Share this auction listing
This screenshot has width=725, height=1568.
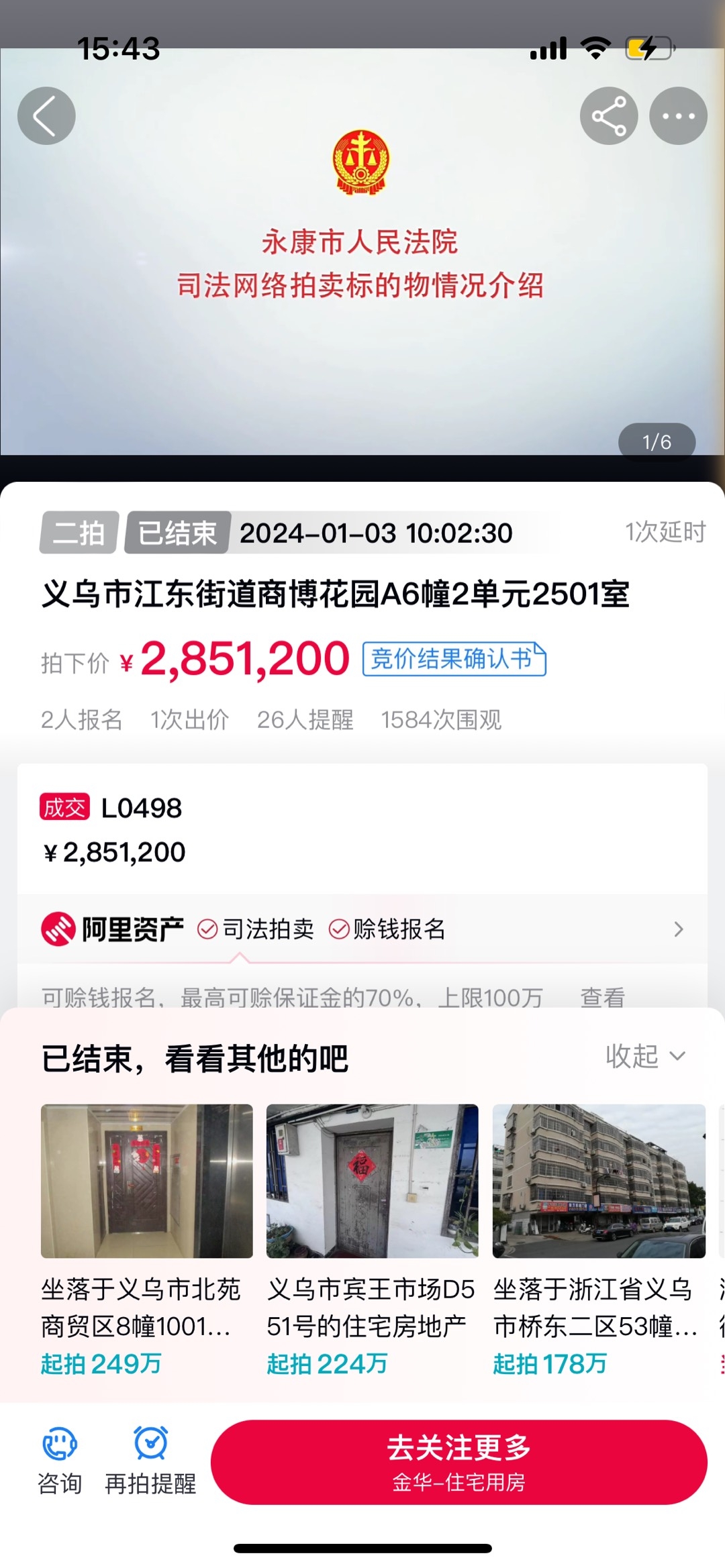(608, 116)
